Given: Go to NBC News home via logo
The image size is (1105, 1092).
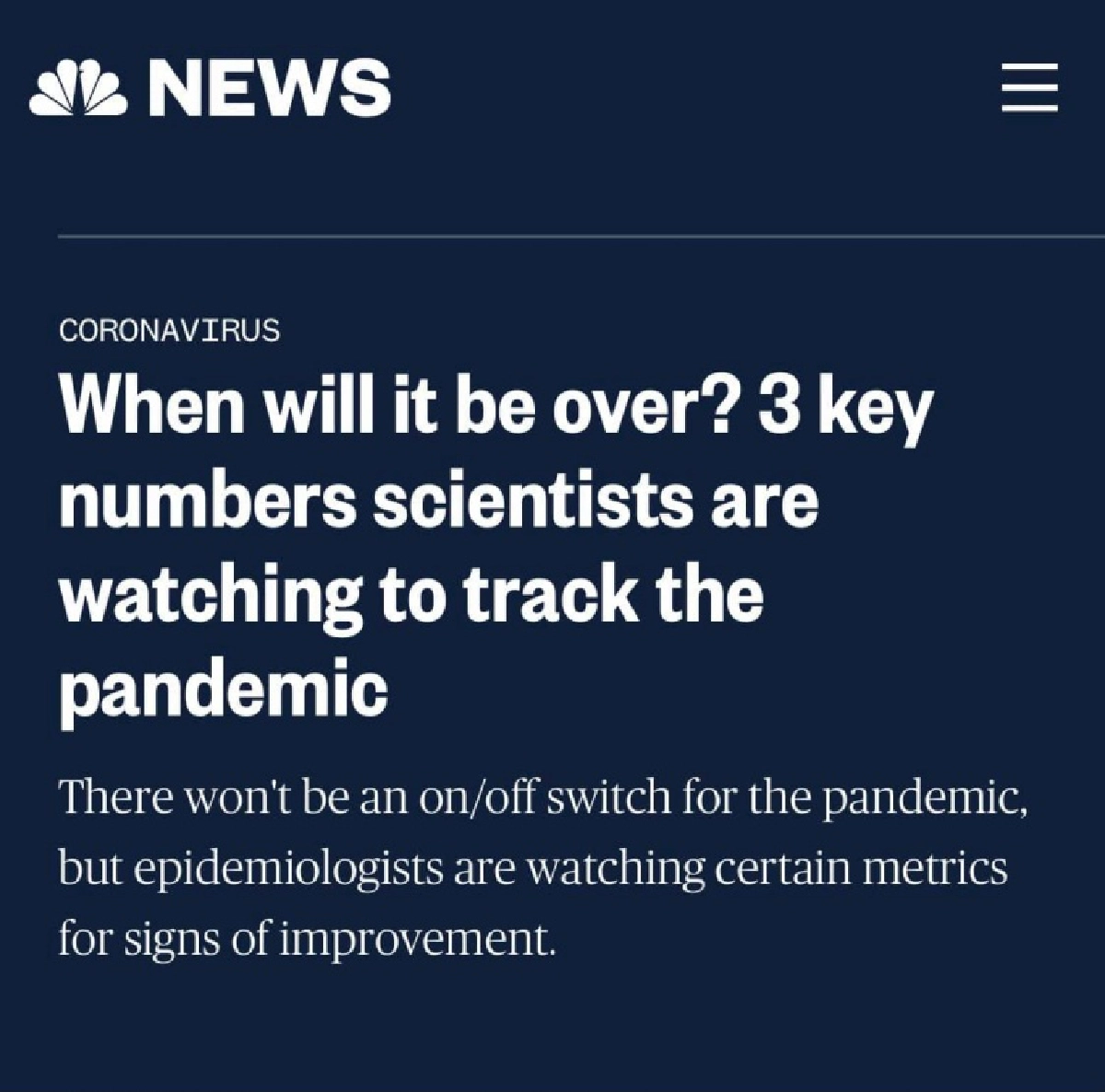Looking at the screenshot, I should [209, 89].
